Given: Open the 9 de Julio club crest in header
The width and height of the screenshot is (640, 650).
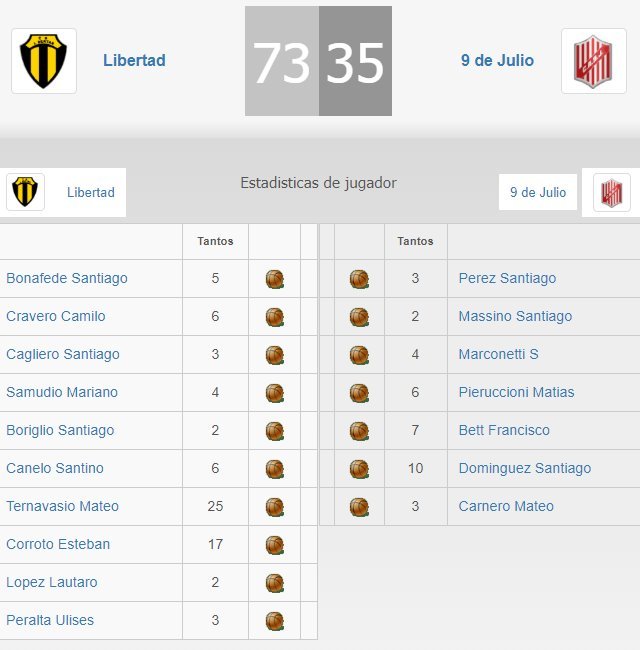Looking at the screenshot, I should click(x=594, y=61).
